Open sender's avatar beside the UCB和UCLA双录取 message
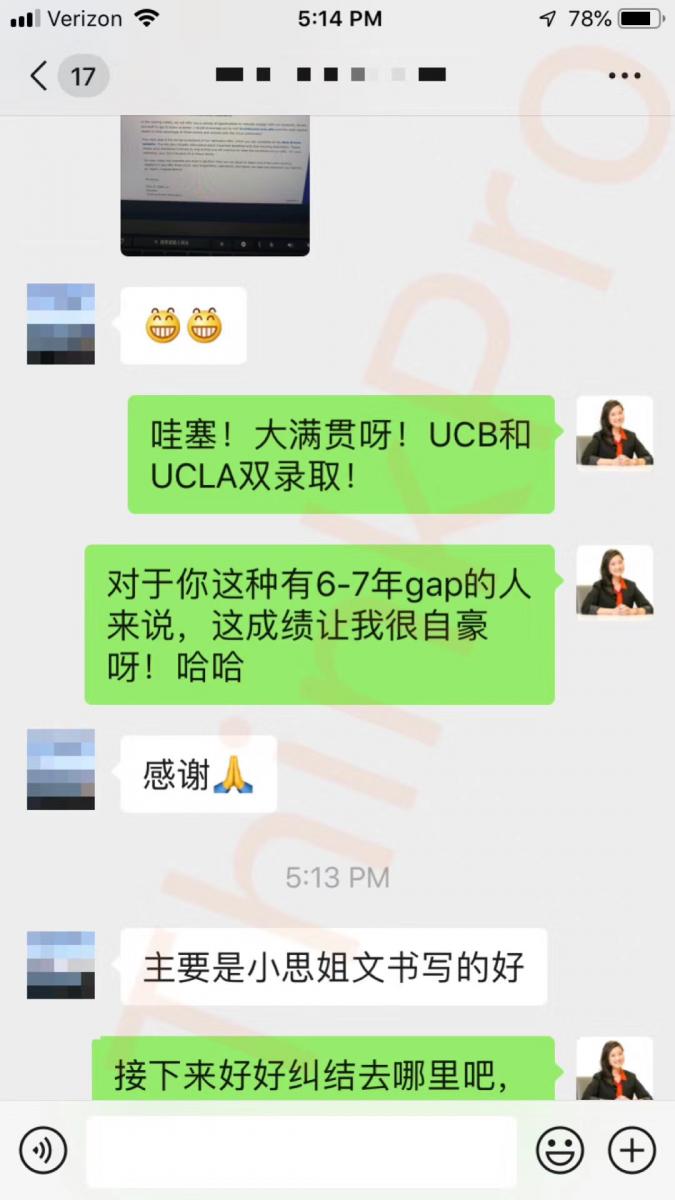The width and height of the screenshot is (675, 1200). [615, 430]
